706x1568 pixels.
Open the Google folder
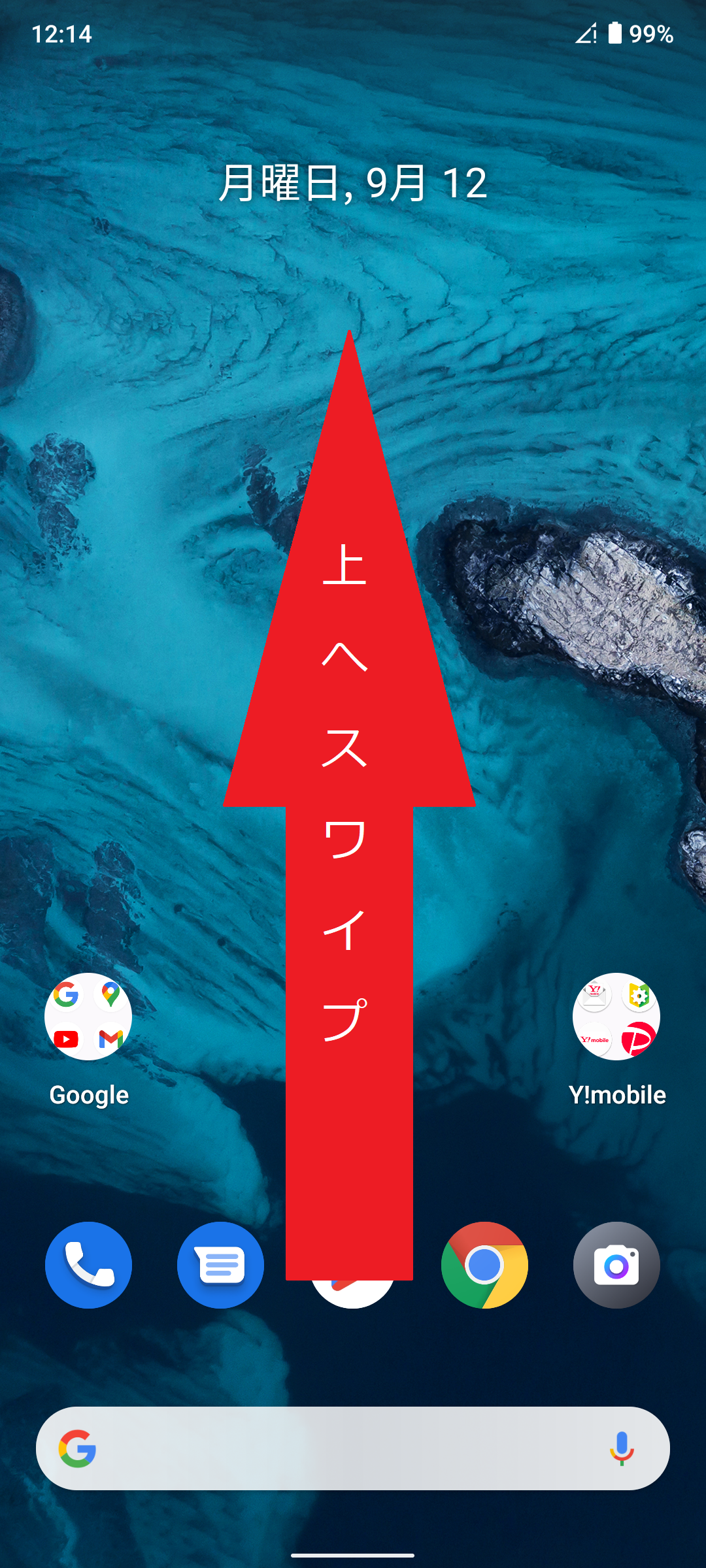88,1017
